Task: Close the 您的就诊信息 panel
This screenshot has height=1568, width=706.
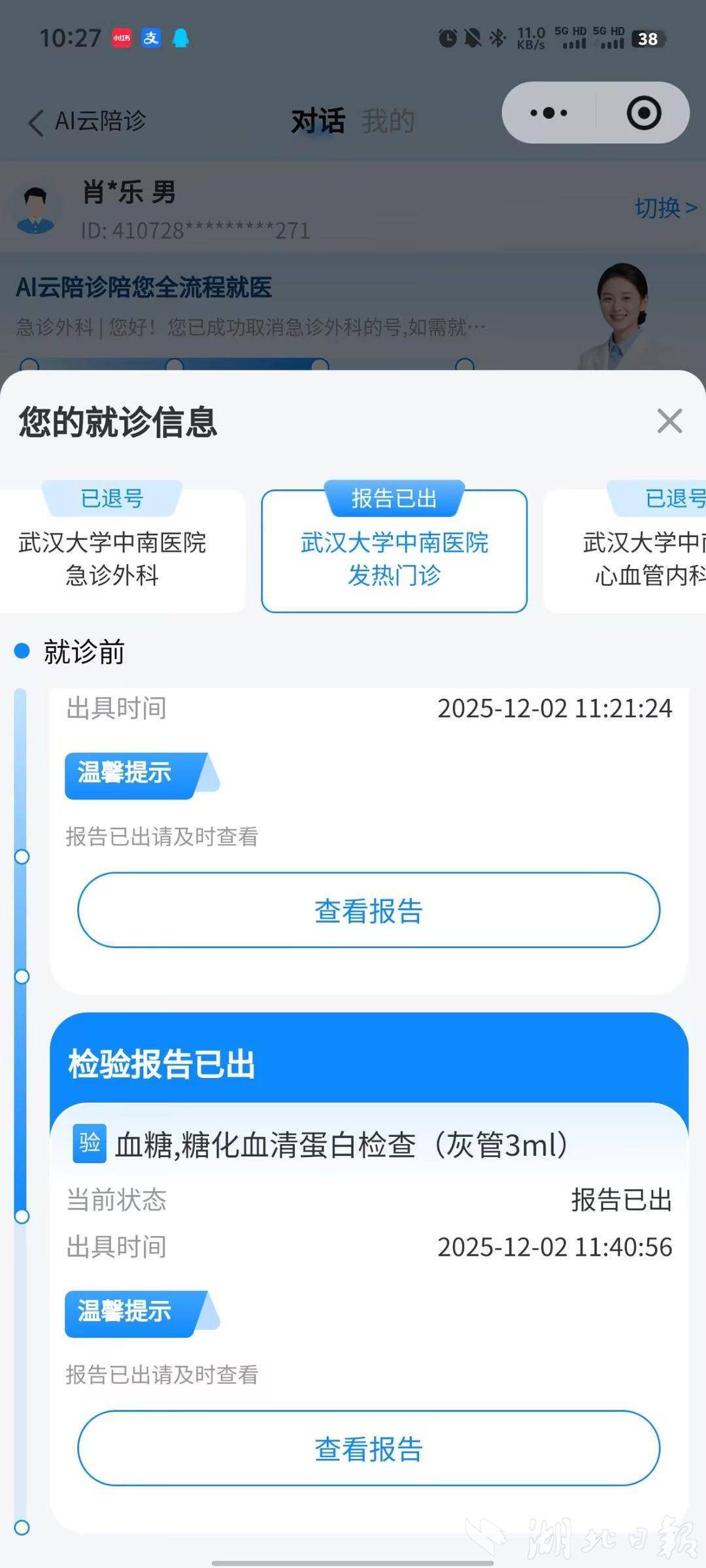Action: (669, 421)
